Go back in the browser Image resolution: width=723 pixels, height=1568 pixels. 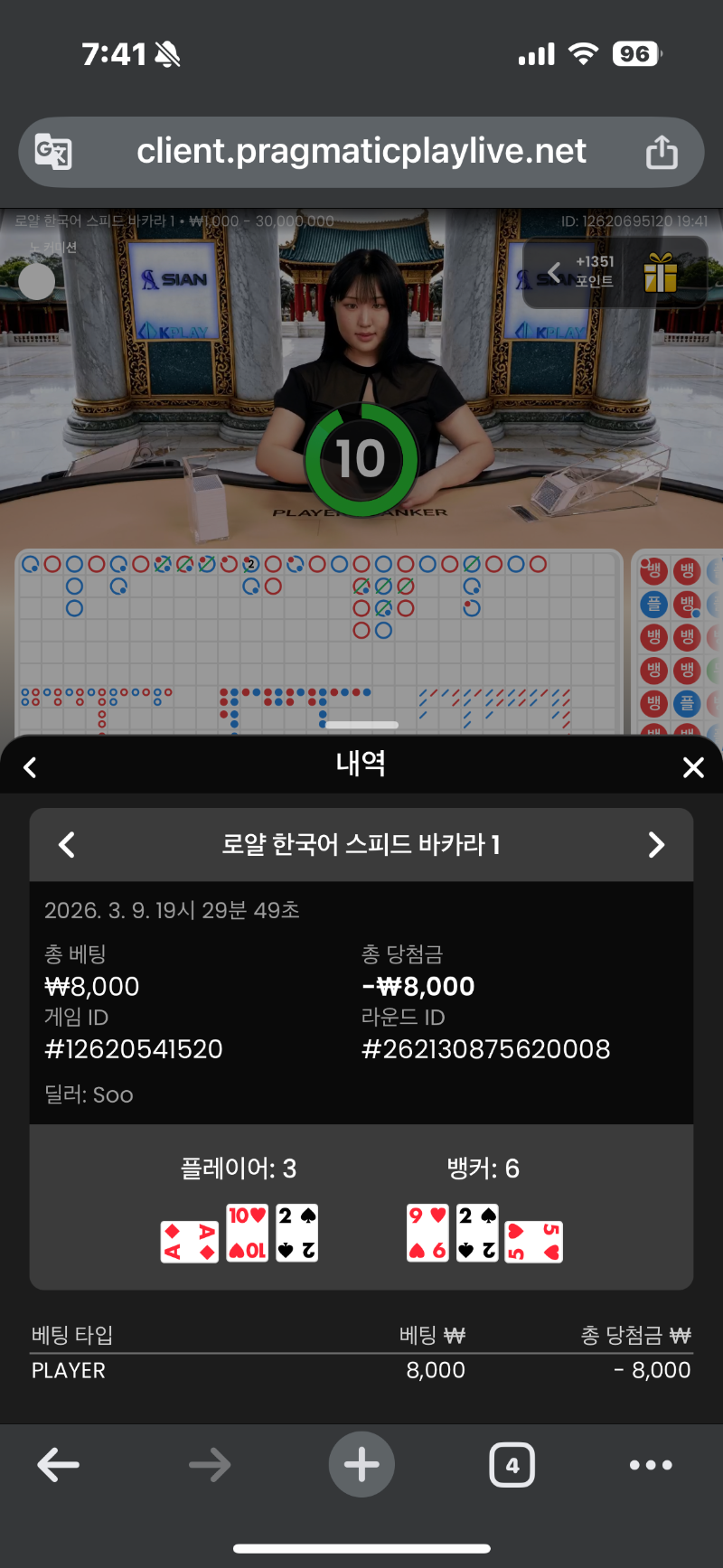click(59, 1465)
